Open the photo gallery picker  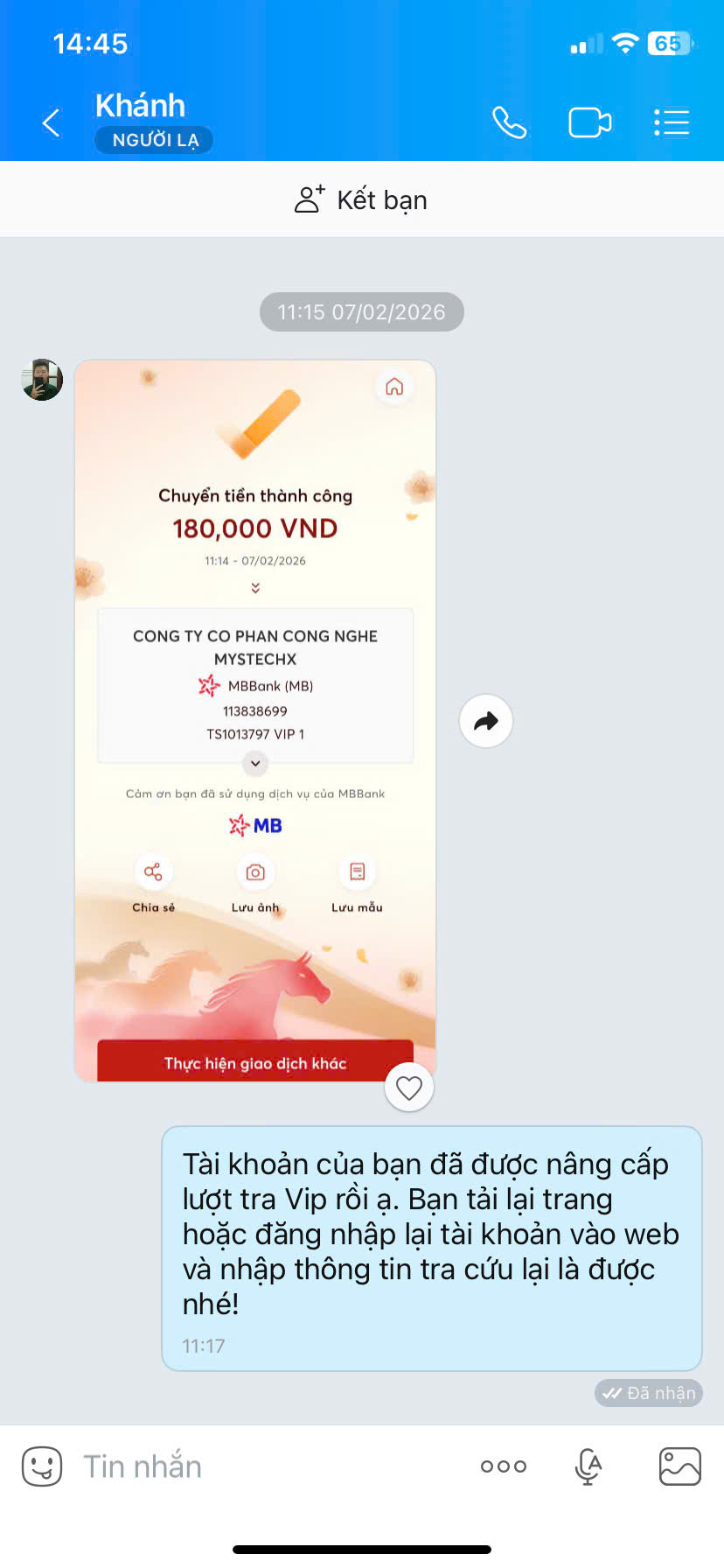[x=679, y=1466]
